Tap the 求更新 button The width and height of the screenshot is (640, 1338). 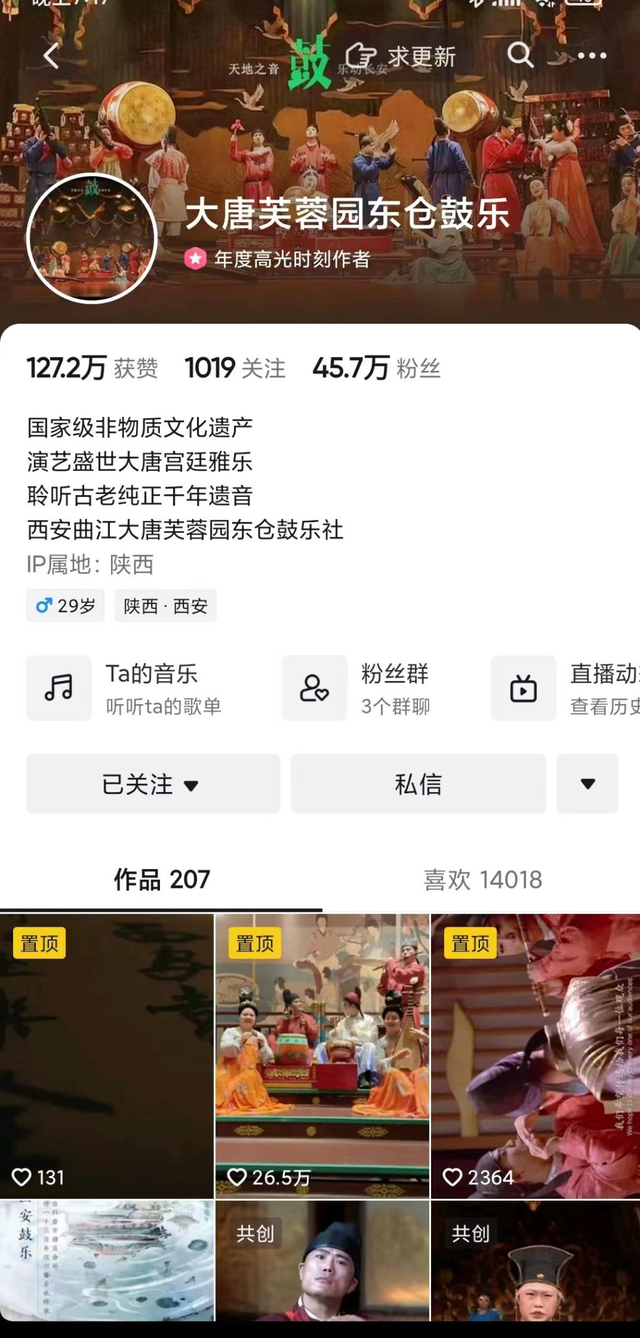click(x=400, y=56)
